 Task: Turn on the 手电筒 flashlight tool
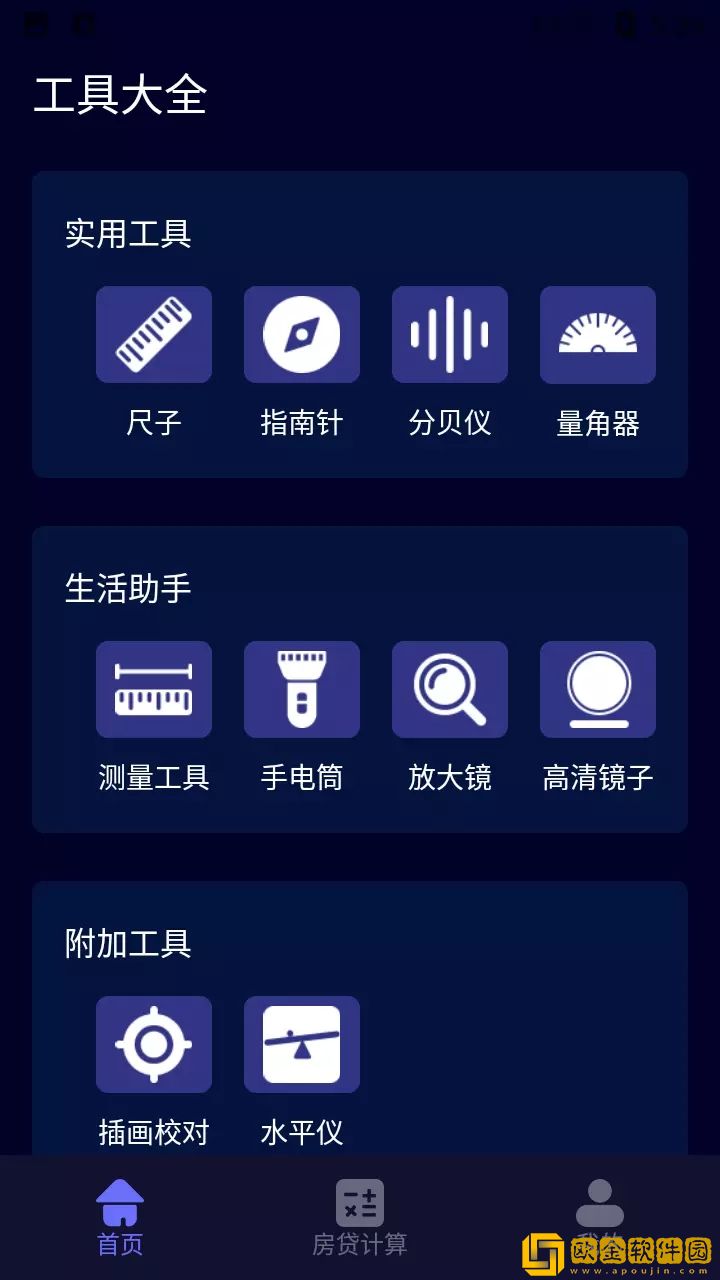302,689
